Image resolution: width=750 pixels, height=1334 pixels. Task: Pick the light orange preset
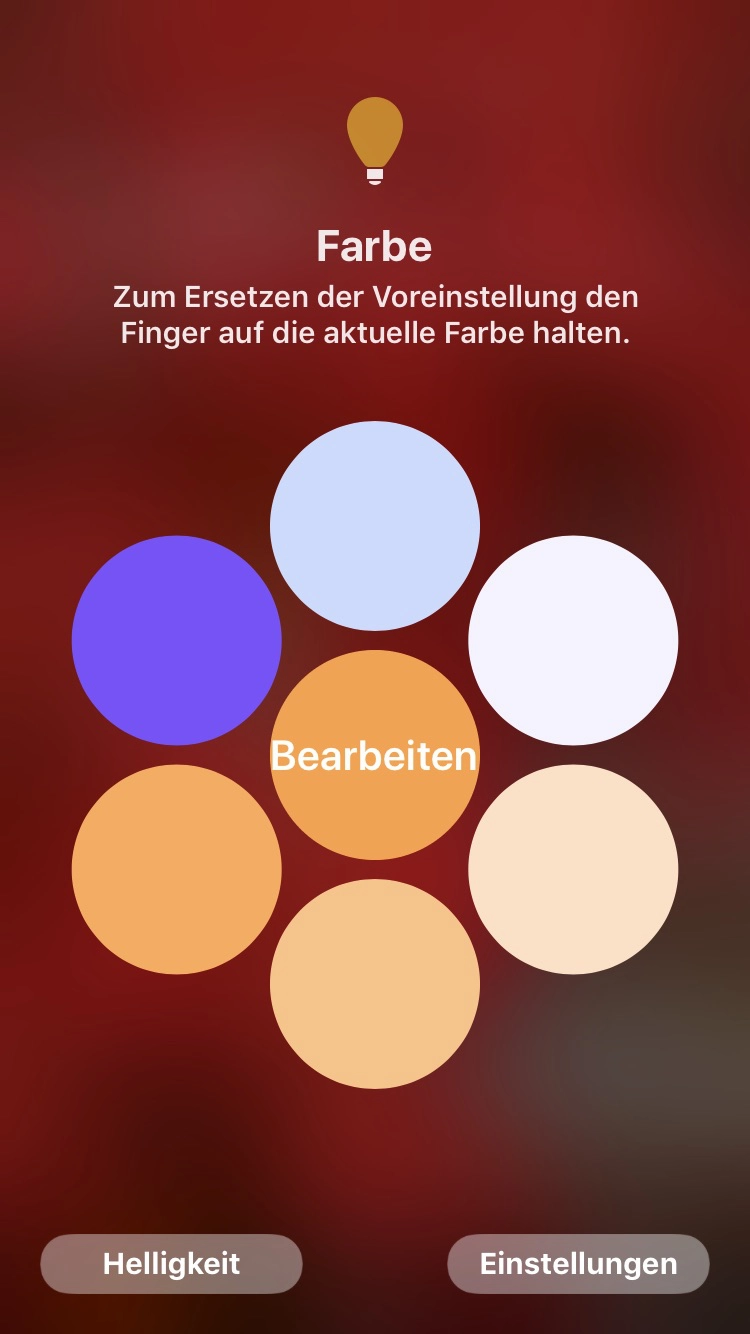point(375,984)
